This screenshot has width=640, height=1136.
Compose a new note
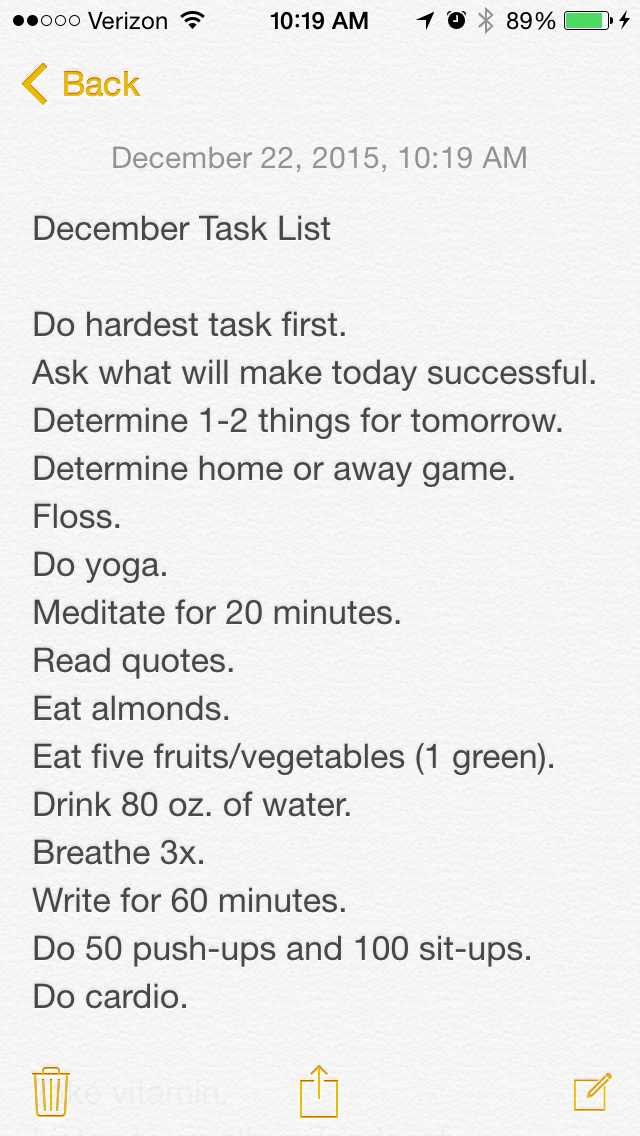point(592,1092)
